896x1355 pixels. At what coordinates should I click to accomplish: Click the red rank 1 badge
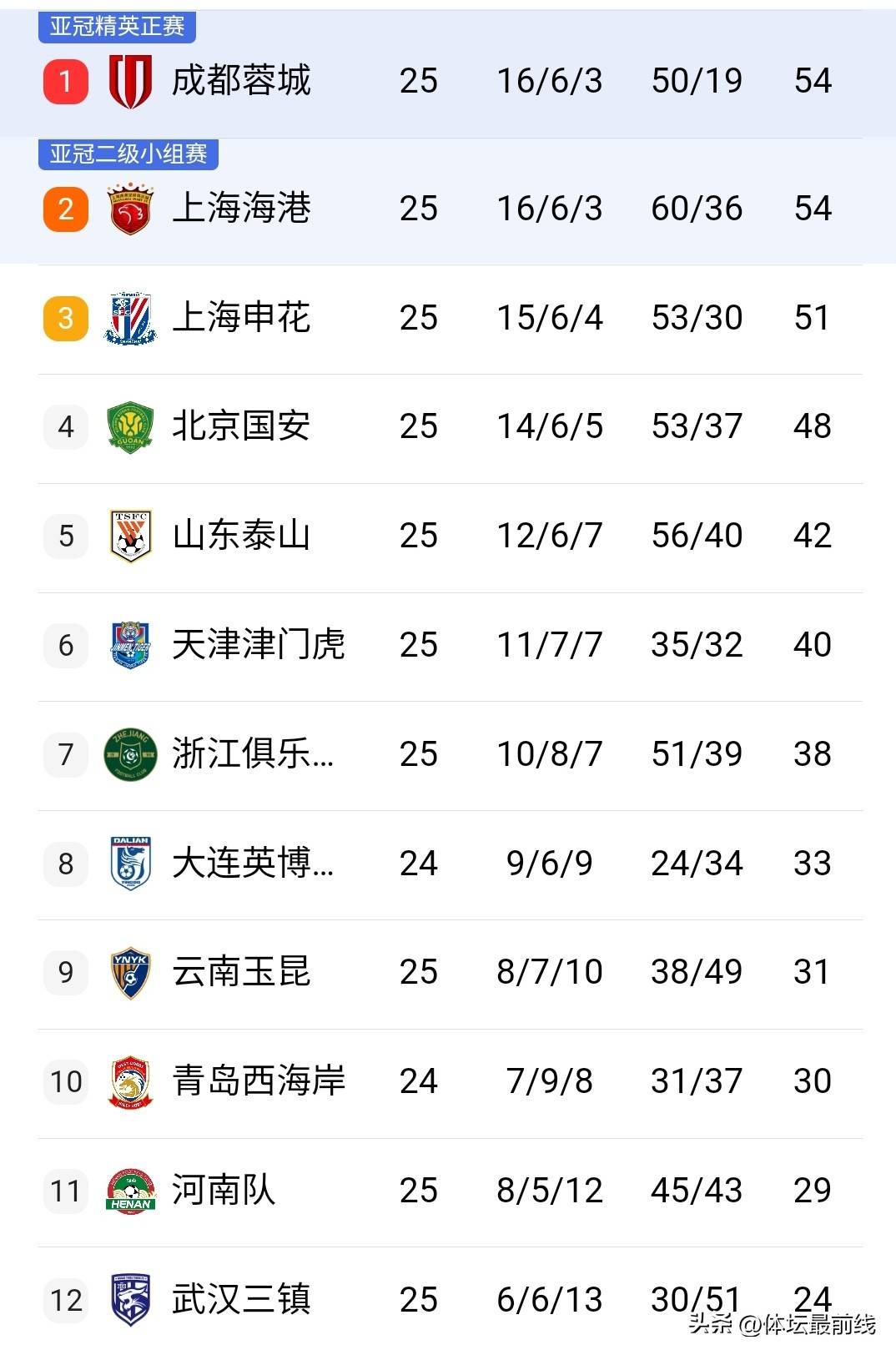coord(65,80)
